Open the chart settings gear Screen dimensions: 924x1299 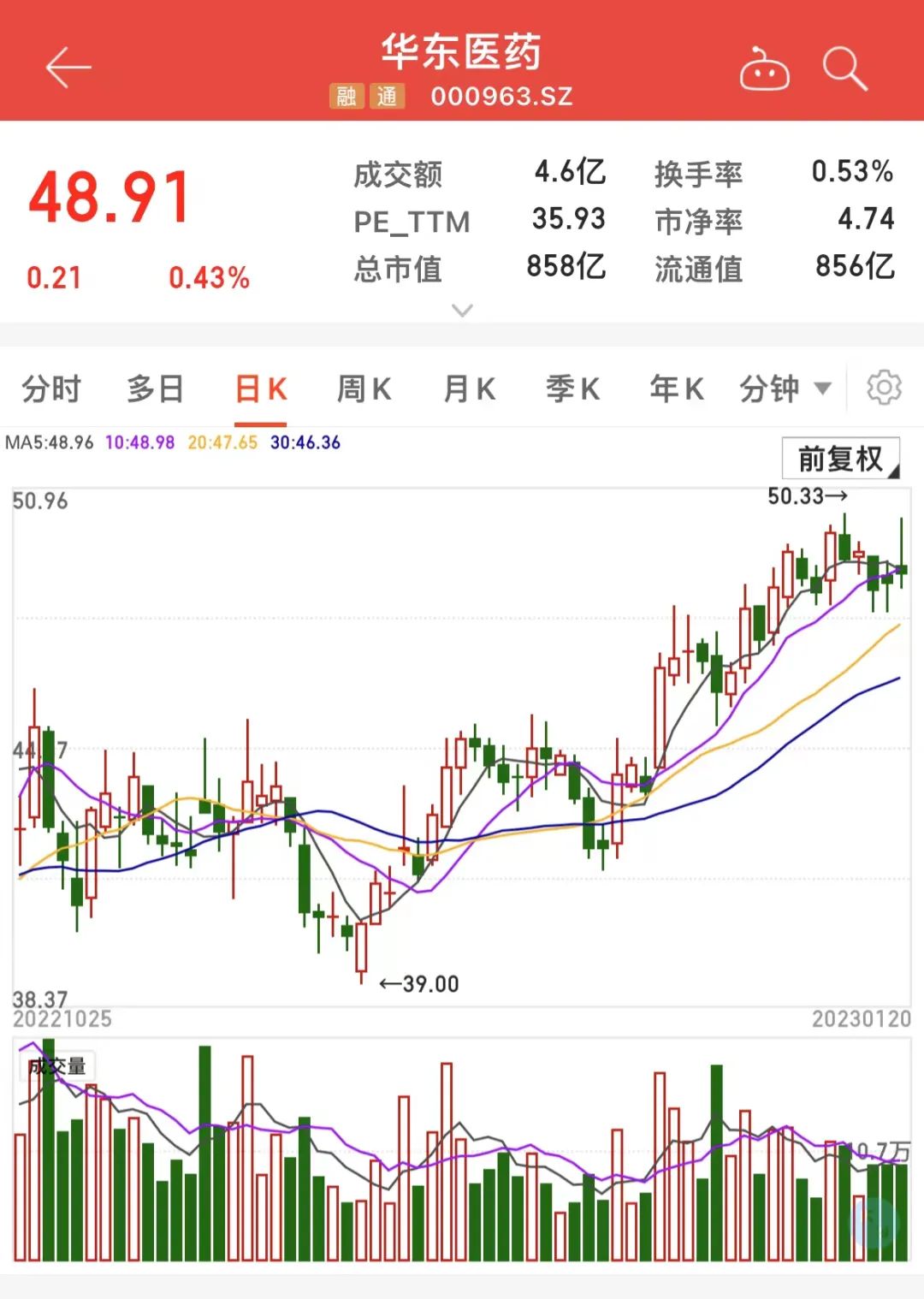click(882, 388)
